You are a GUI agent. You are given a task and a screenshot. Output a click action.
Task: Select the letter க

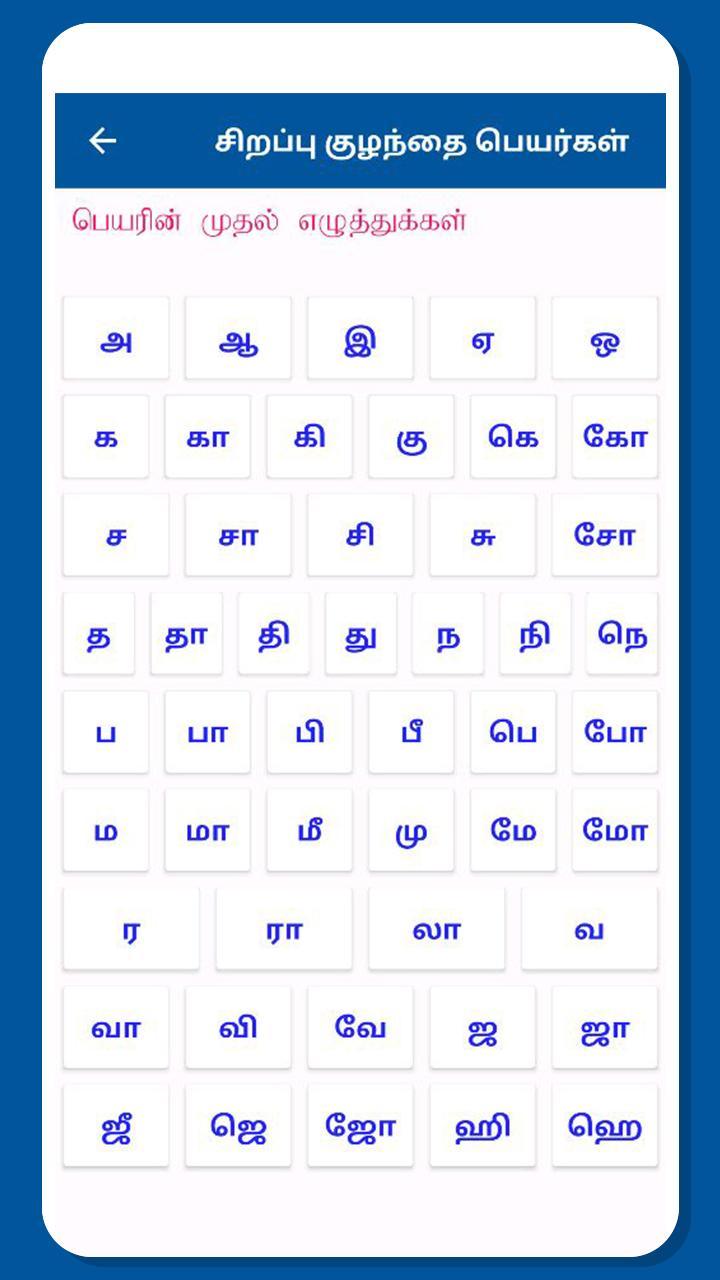pyautogui.click(x=104, y=437)
